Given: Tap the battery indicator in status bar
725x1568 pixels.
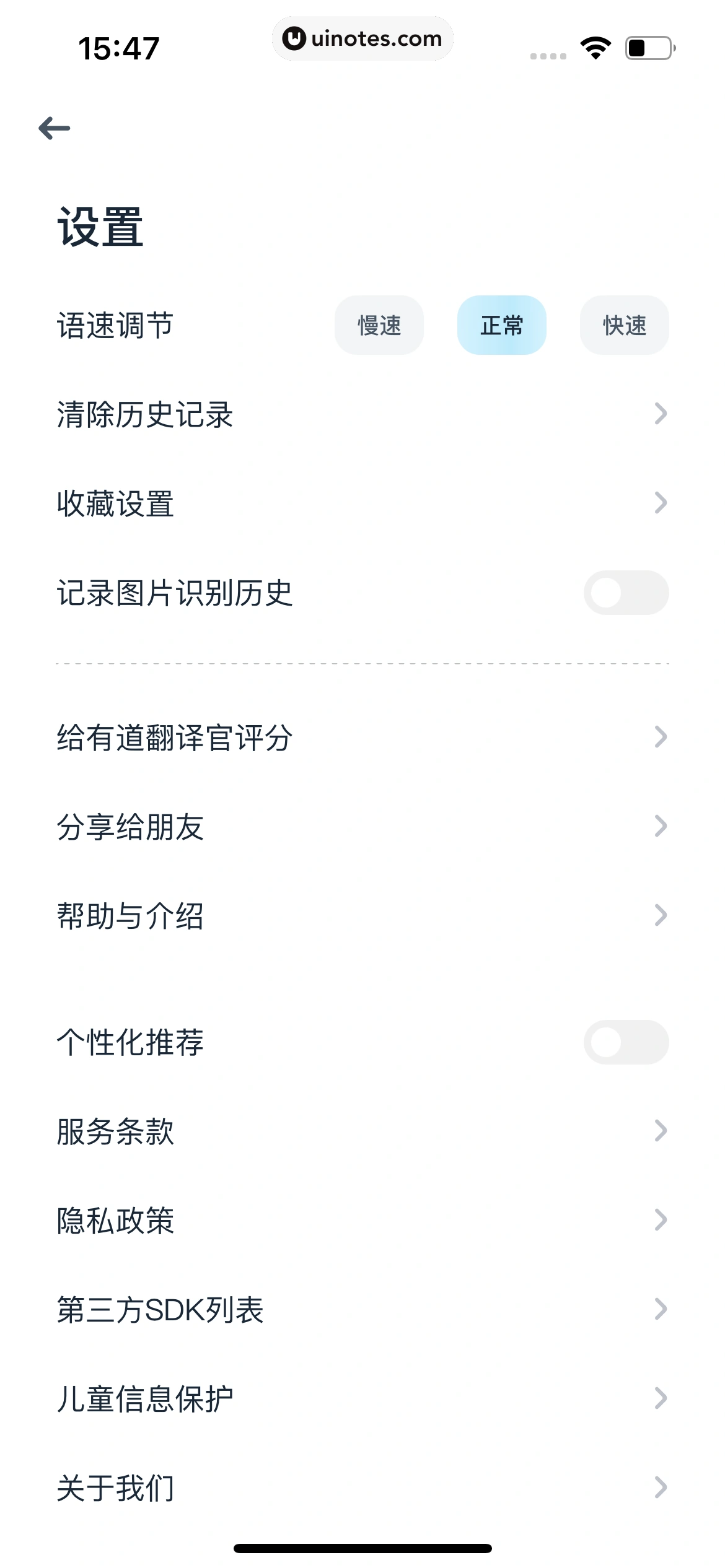Looking at the screenshot, I should pyautogui.click(x=648, y=46).
